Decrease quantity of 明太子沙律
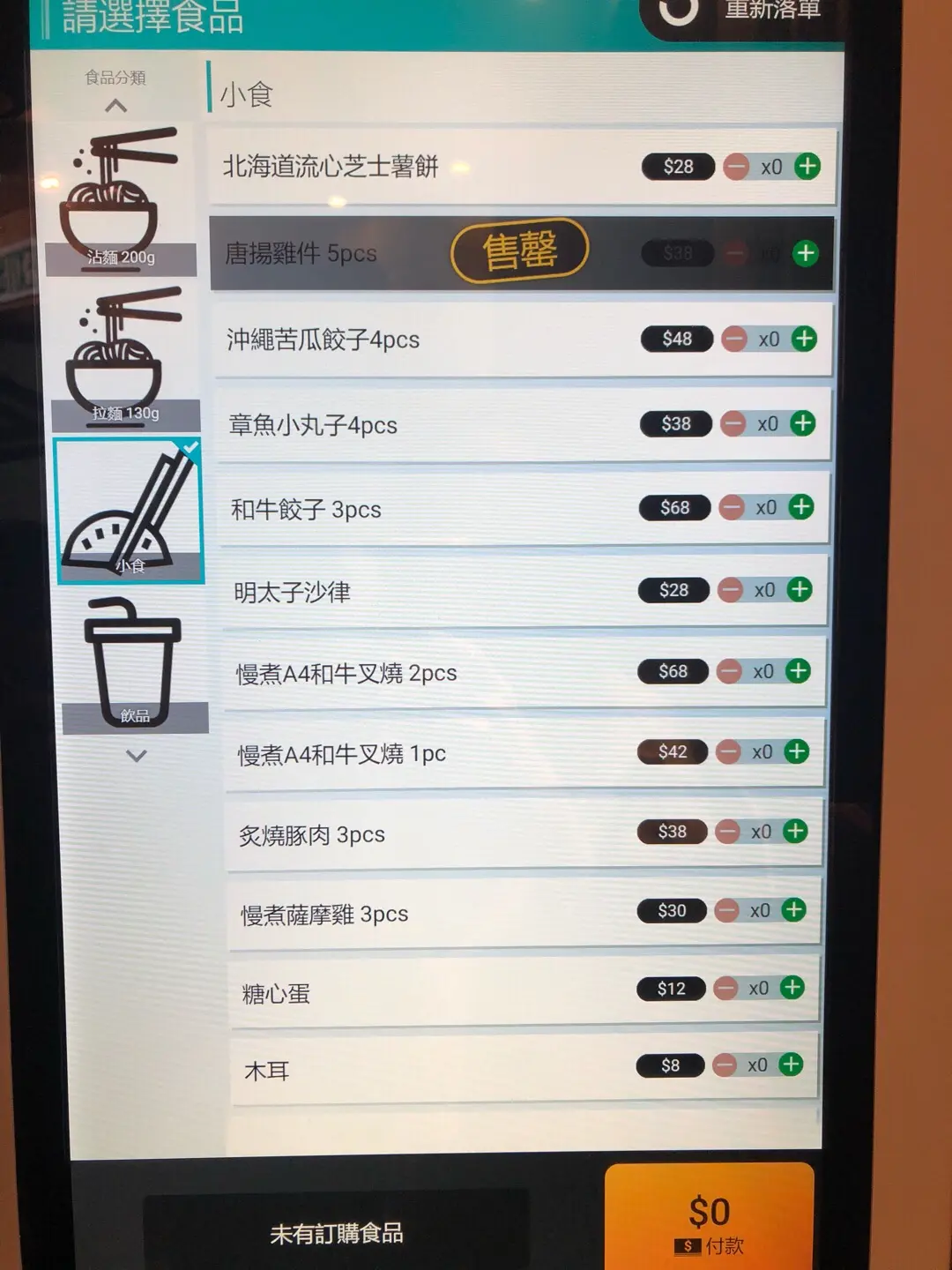952x1270 pixels. click(730, 590)
